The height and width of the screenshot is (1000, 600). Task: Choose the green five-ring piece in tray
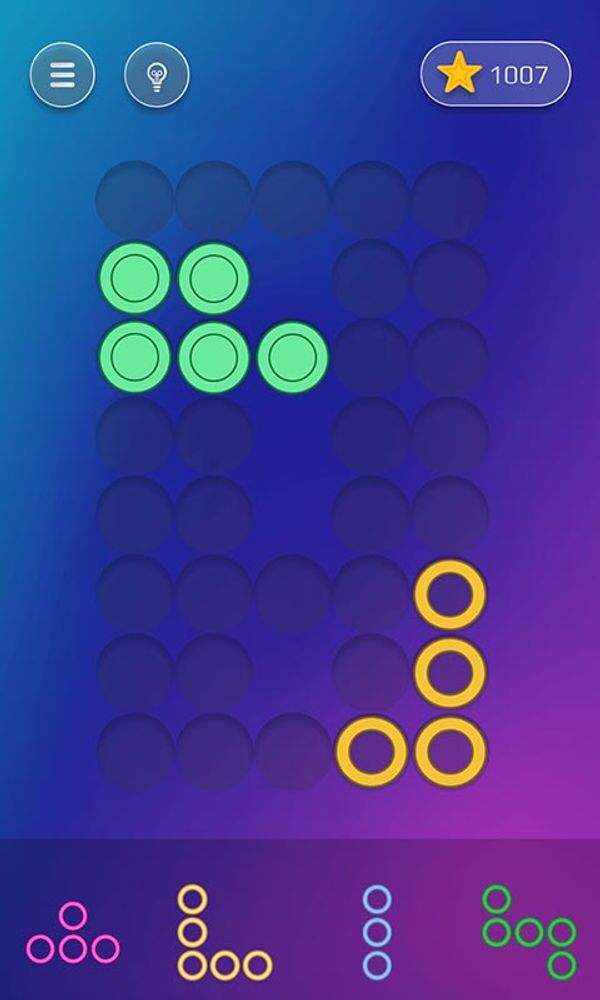529,932
